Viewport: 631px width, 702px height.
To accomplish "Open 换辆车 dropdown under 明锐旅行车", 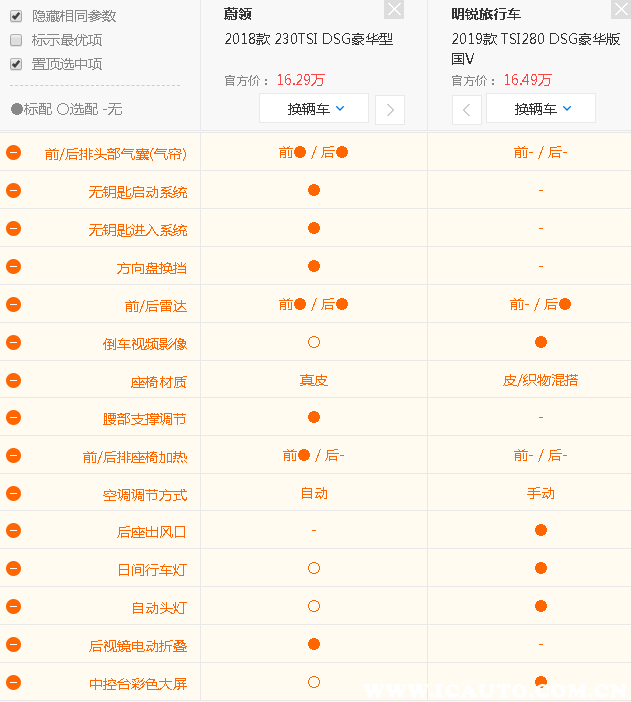I will (x=541, y=108).
